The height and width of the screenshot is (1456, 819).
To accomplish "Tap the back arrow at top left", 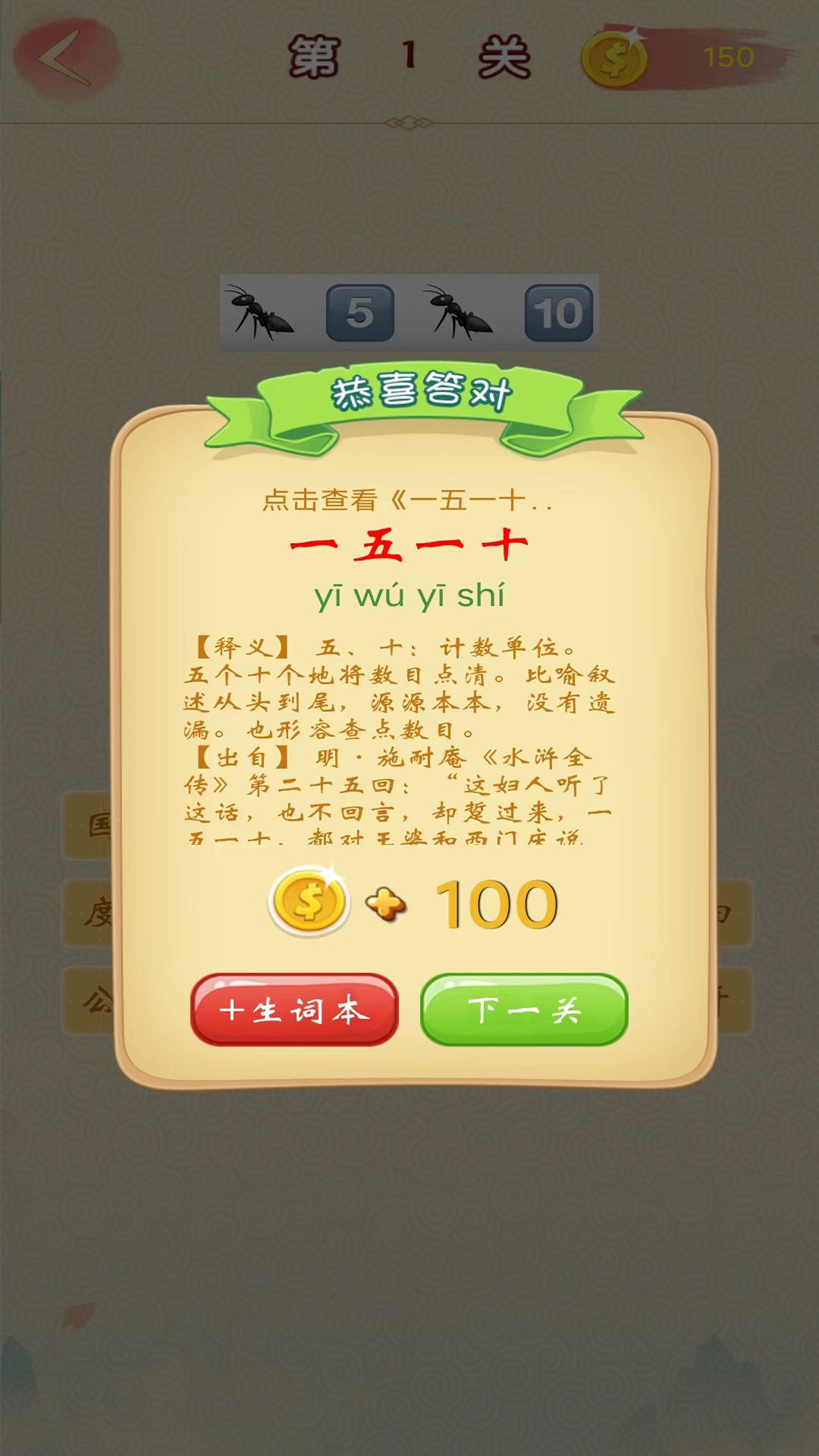I will (x=65, y=58).
